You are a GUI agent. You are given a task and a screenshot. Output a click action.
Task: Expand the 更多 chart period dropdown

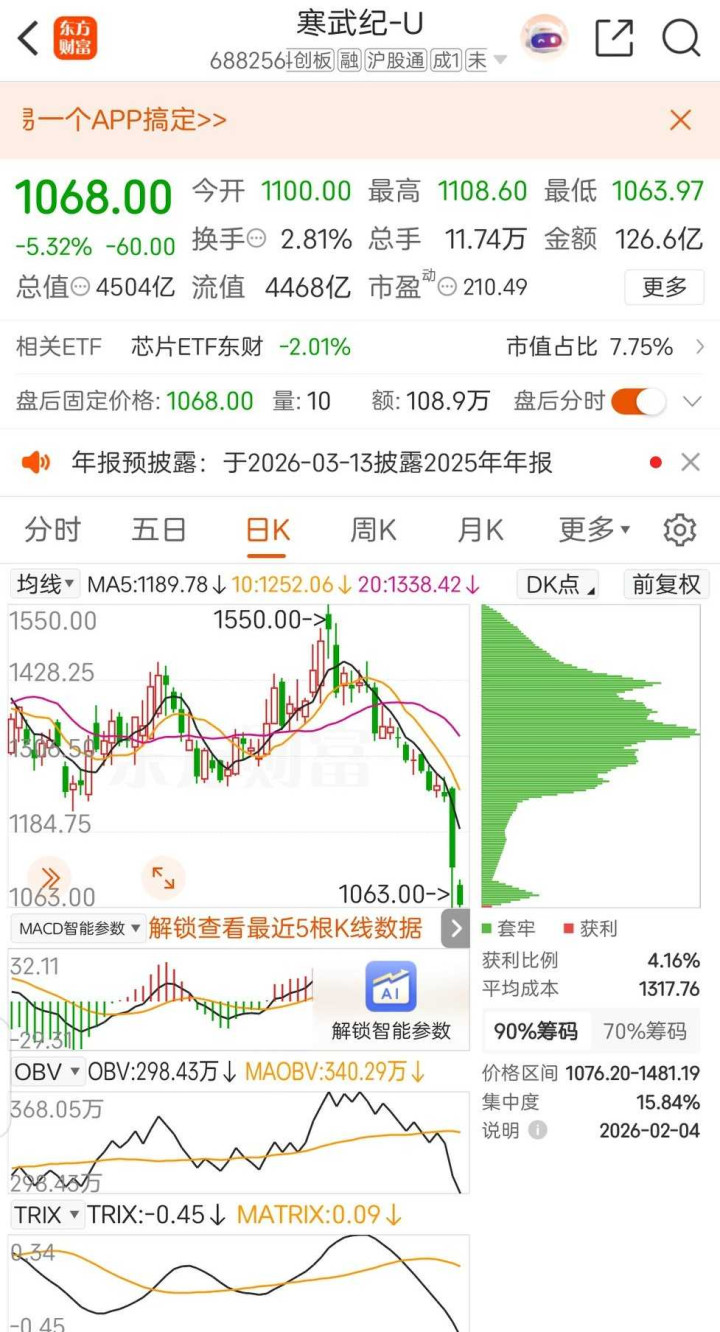click(x=594, y=529)
